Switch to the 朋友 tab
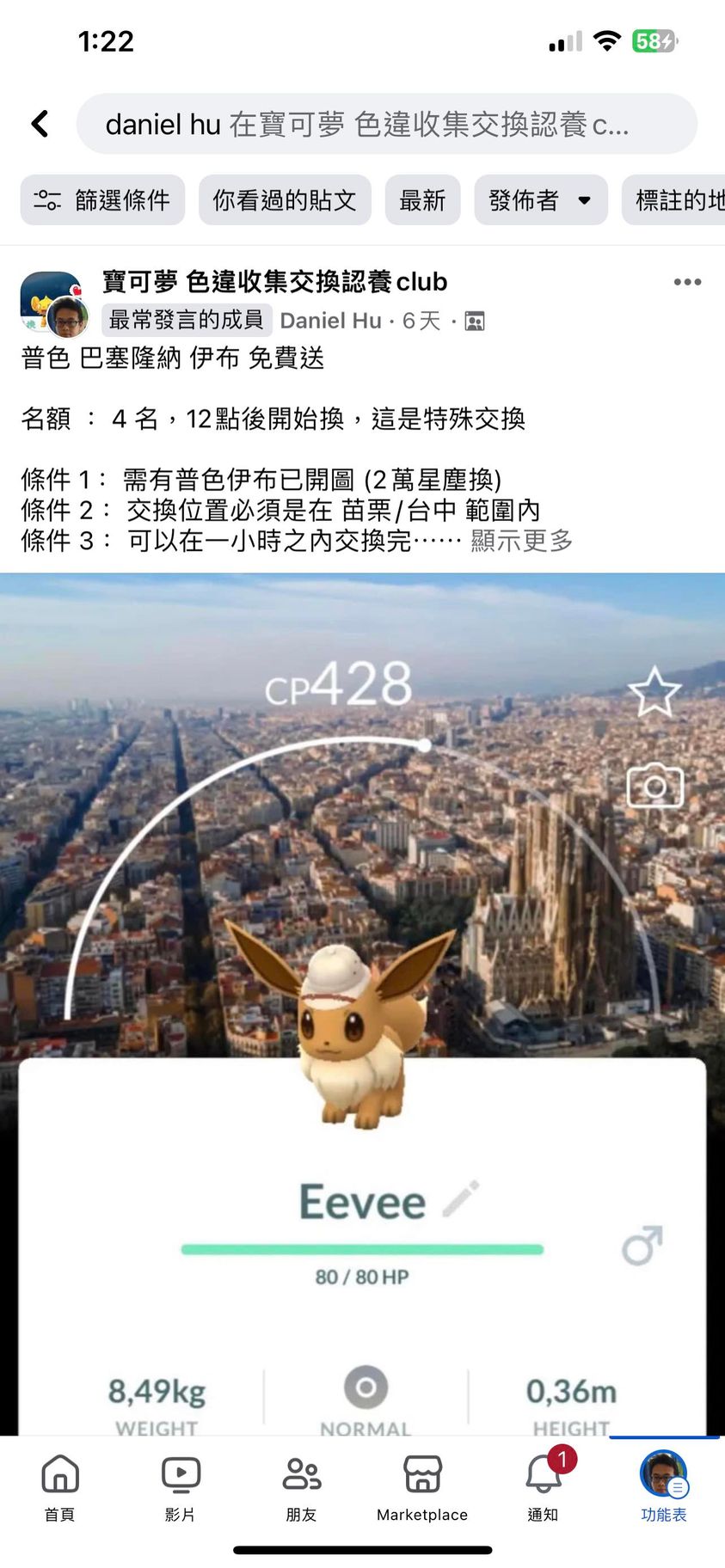725x1568 pixels. point(301,1487)
